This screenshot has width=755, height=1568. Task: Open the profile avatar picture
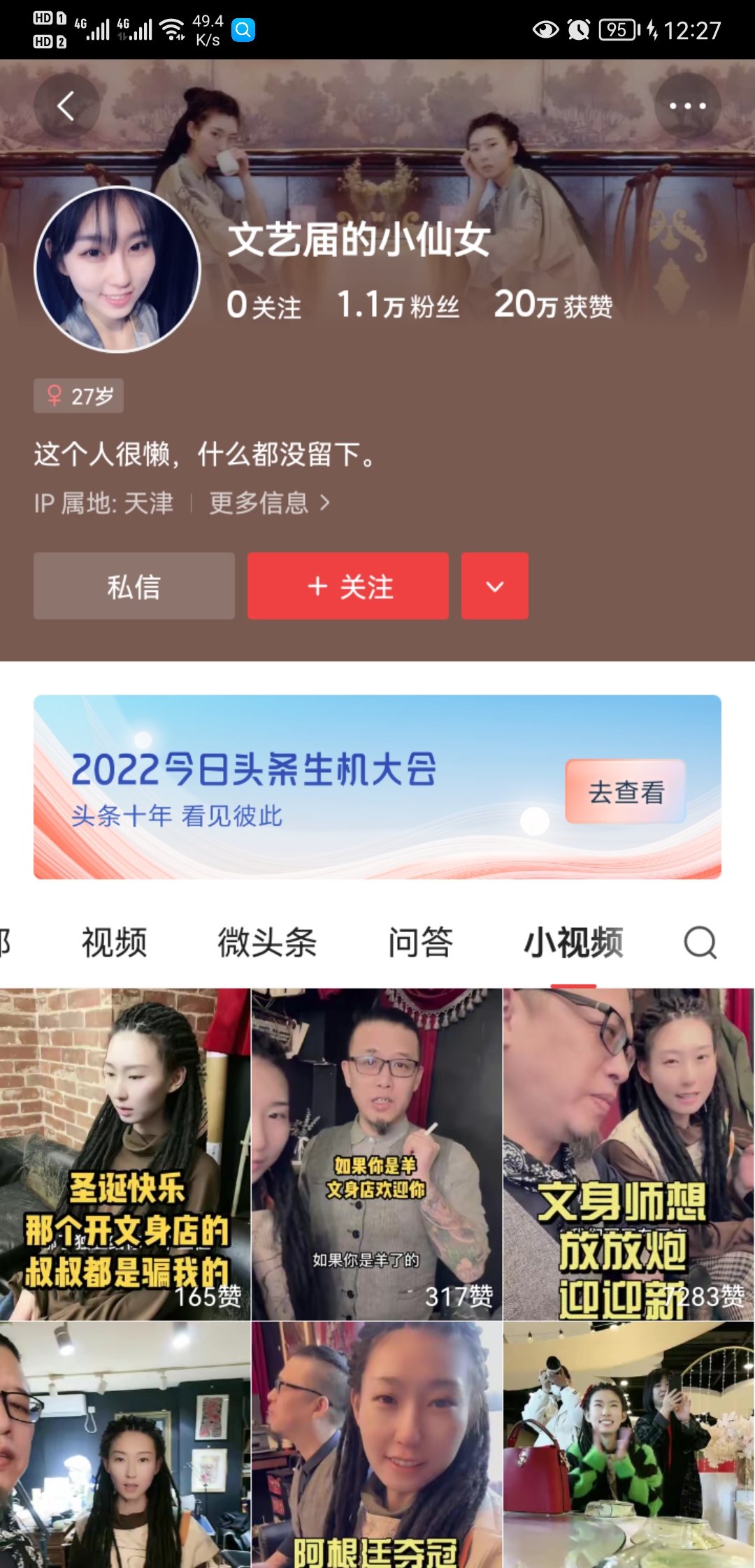tap(117, 269)
